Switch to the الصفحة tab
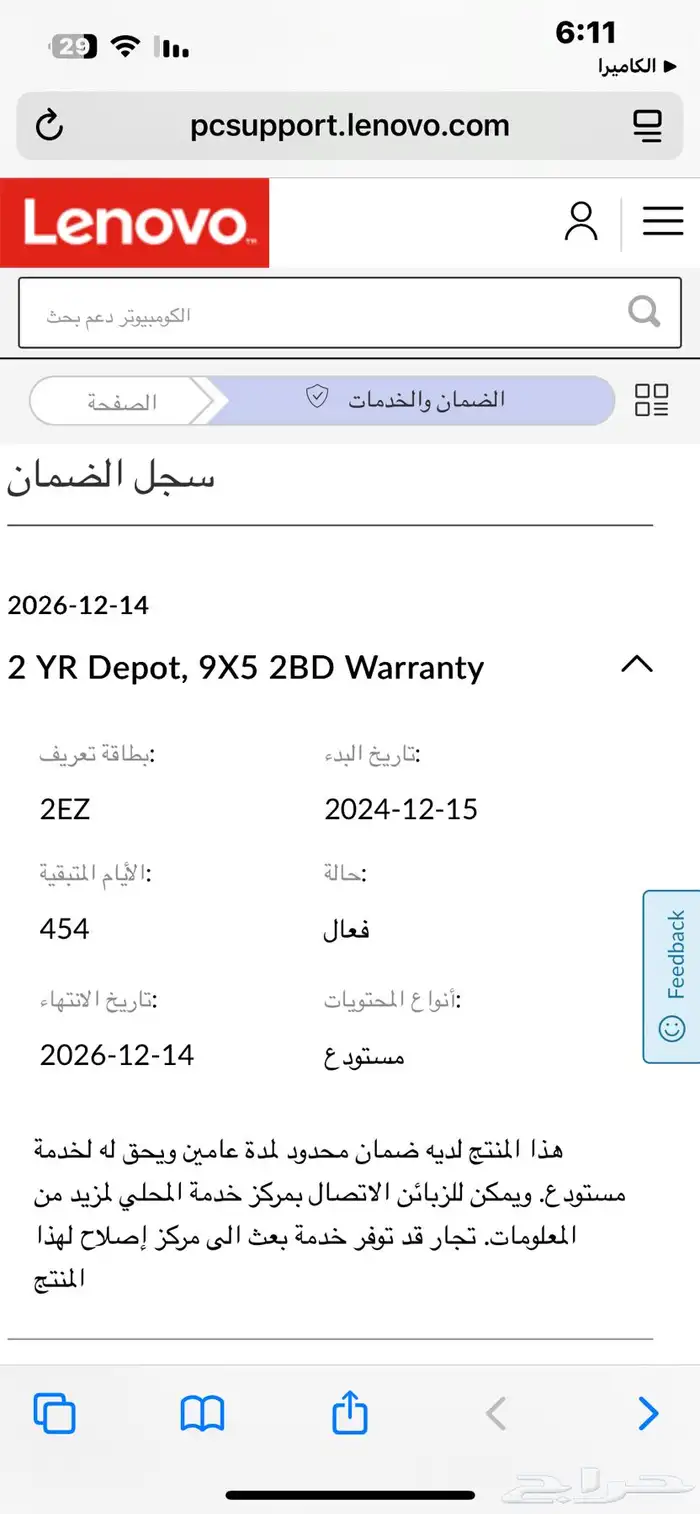 (122, 402)
